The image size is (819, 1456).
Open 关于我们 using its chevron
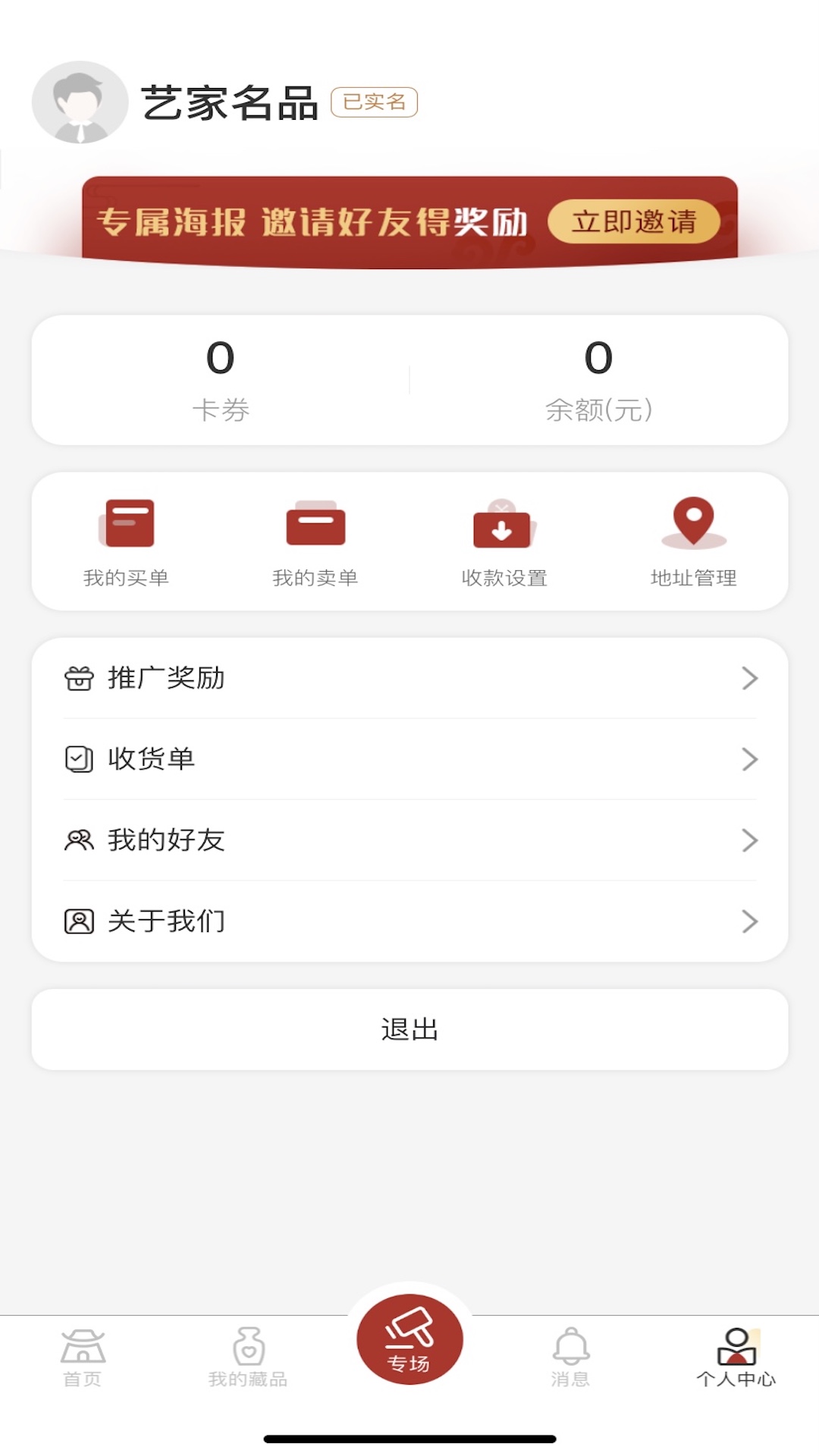pyautogui.click(x=750, y=921)
